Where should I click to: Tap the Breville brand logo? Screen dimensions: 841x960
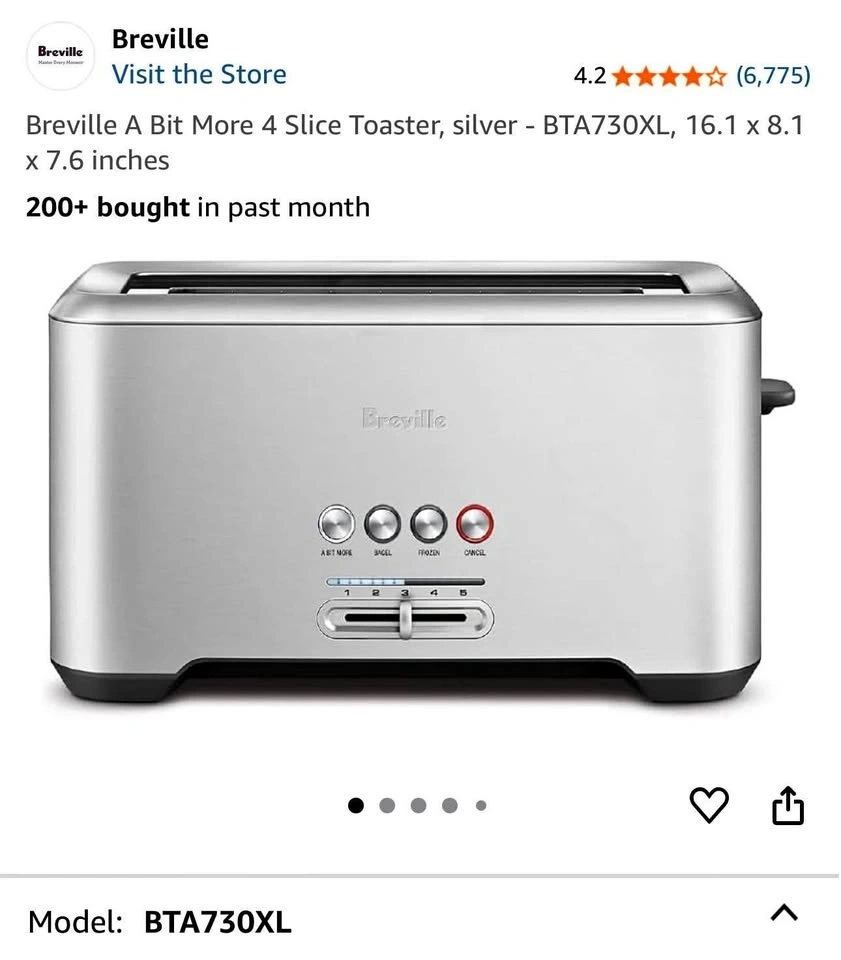[60, 56]
